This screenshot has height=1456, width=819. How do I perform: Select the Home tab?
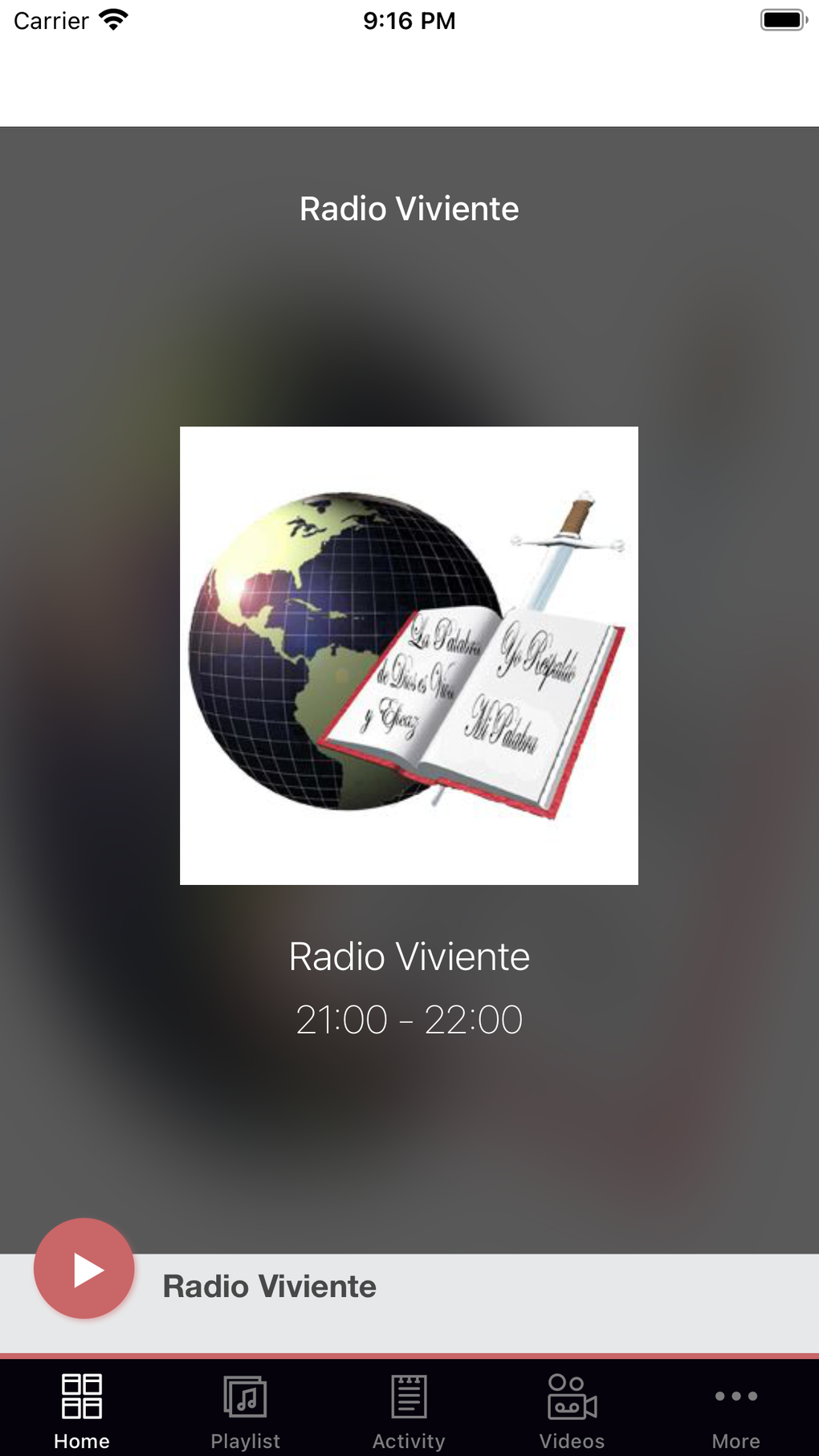(82, 1410)
